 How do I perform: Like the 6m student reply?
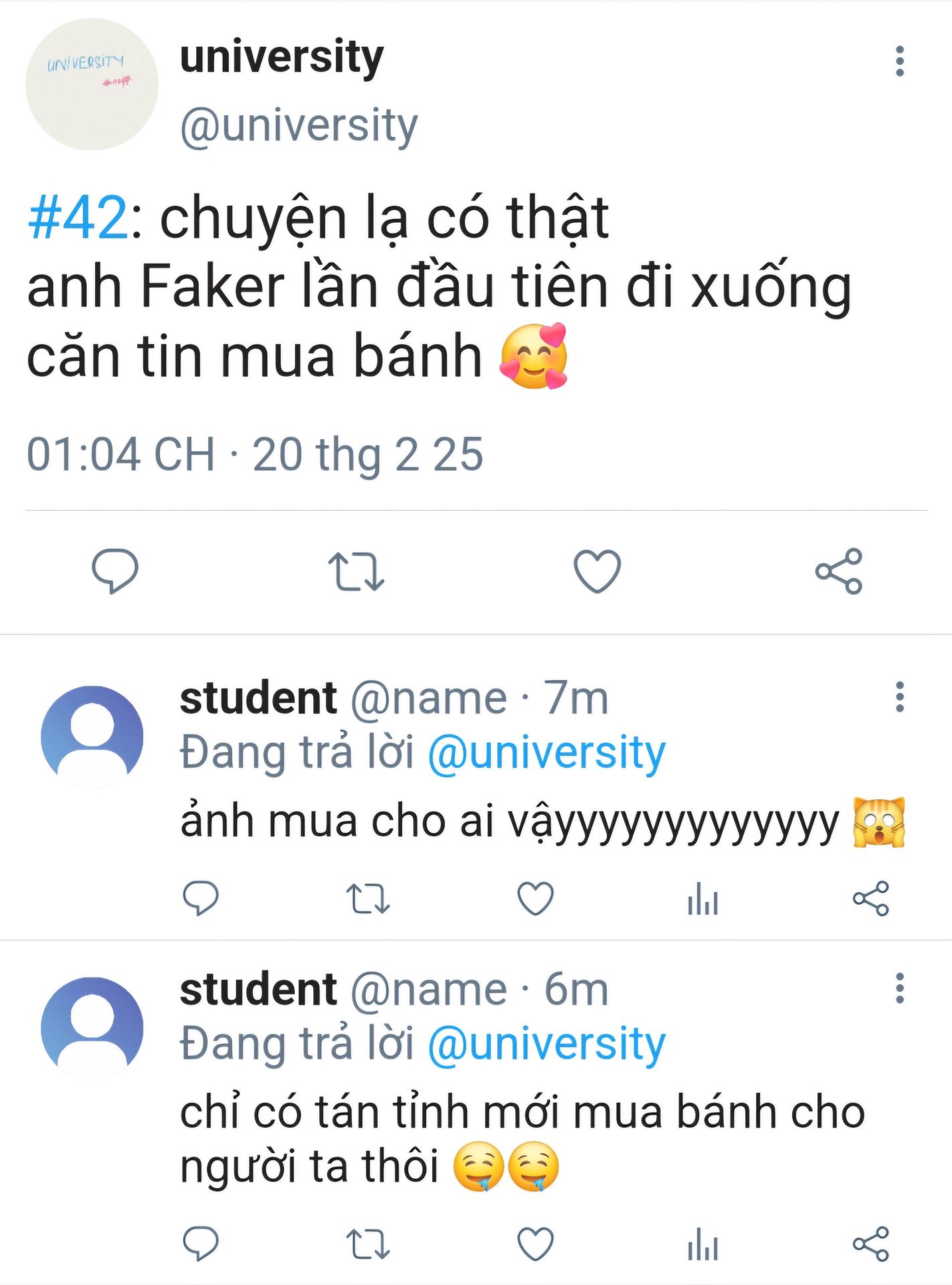(536, 1244)
